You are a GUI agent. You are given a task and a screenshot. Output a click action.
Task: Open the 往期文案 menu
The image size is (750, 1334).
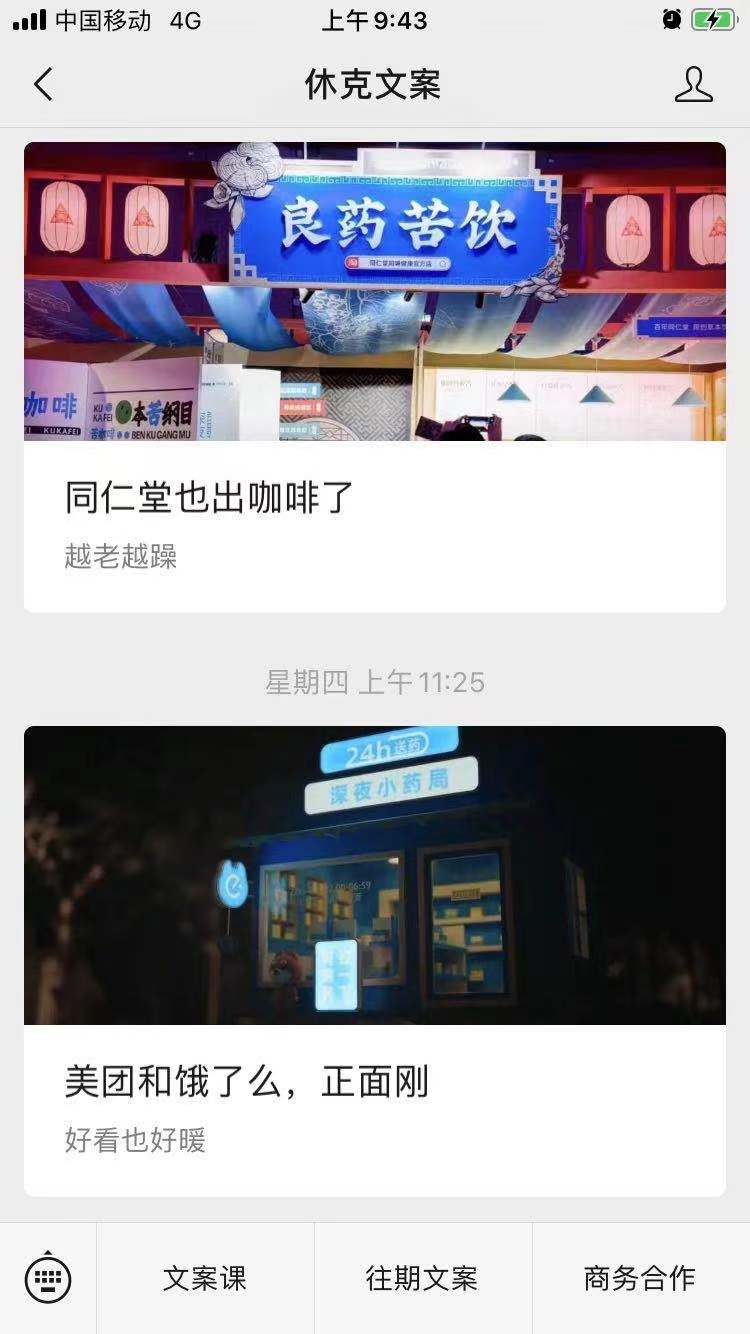point(422,1278)
